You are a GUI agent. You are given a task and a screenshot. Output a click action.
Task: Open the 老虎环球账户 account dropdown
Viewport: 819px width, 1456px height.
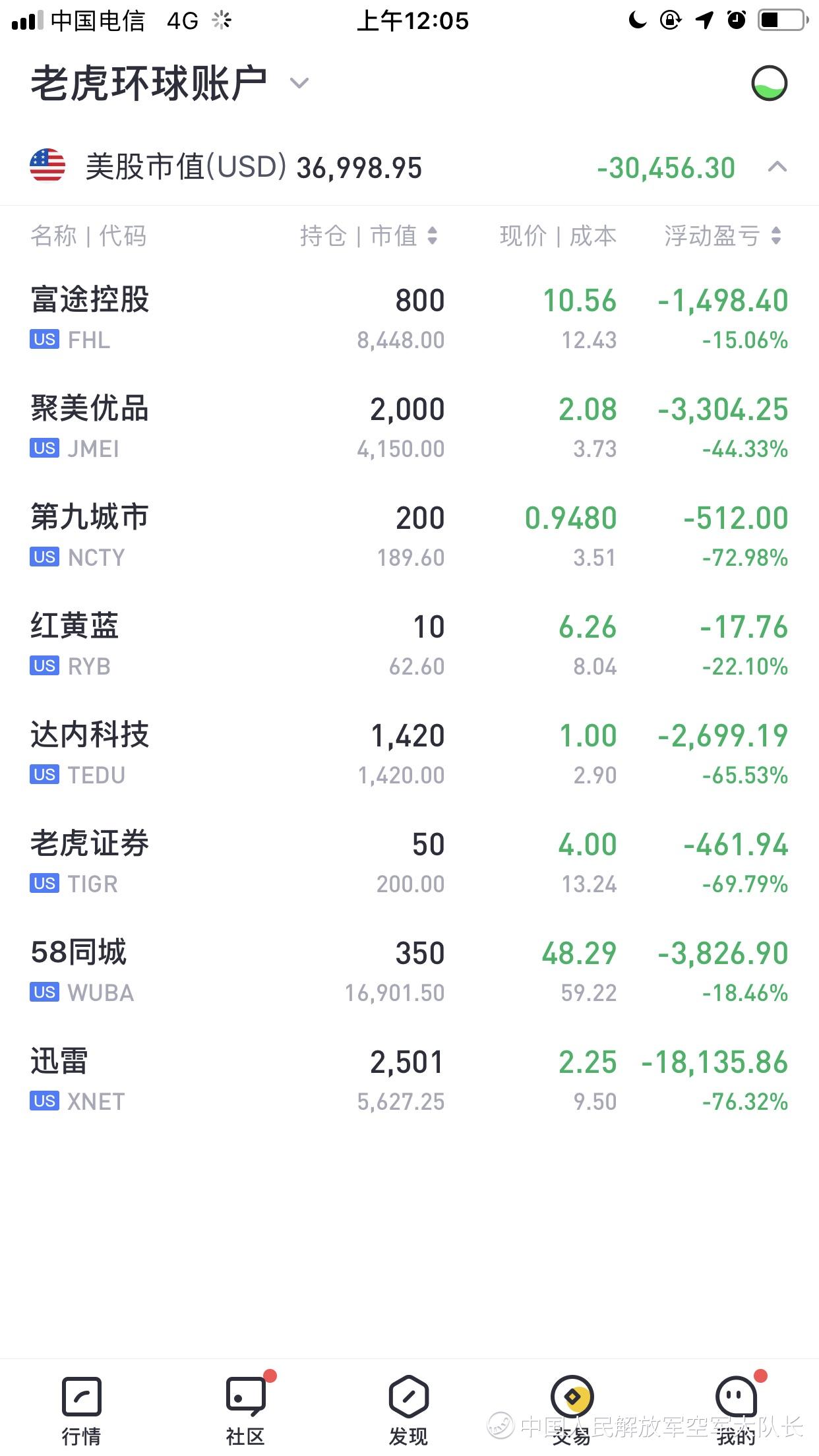pos(299,84)
